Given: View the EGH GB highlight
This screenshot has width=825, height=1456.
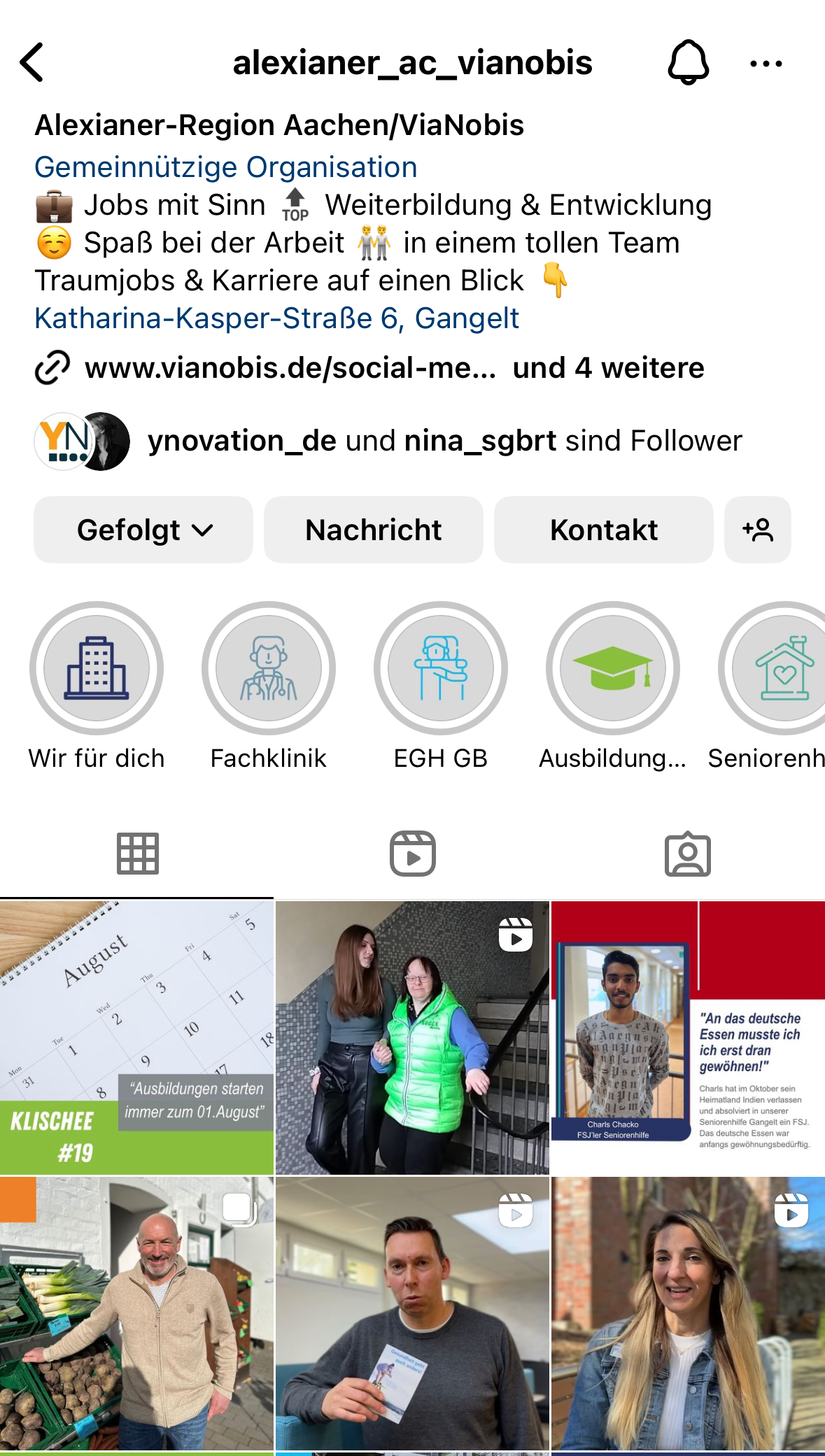Looking at the screenshot, I should [x=441, y=685].
